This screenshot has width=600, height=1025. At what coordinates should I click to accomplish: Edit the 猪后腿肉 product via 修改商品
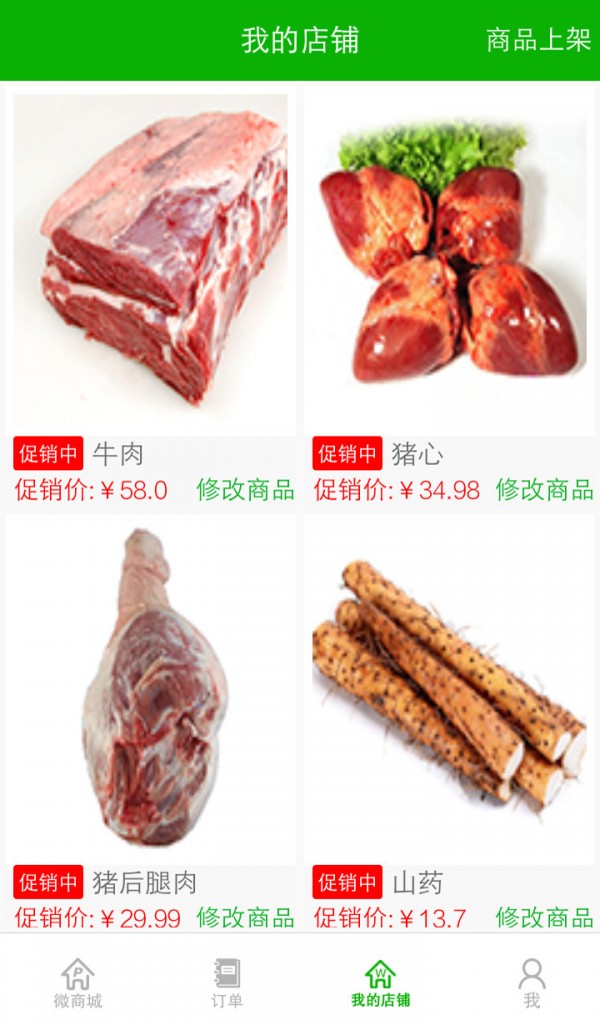coord(246,918)
